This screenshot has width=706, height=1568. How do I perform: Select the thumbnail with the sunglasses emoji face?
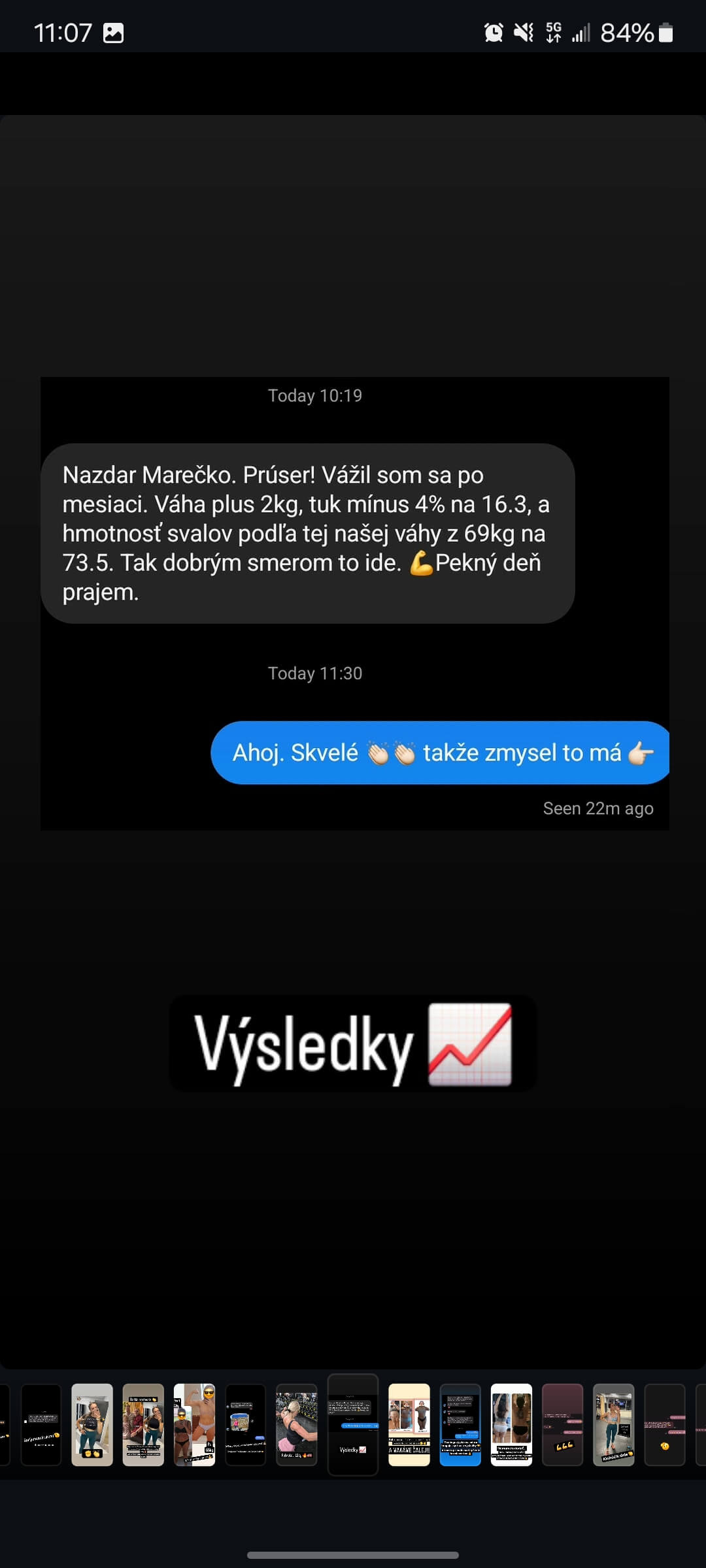194,1424
